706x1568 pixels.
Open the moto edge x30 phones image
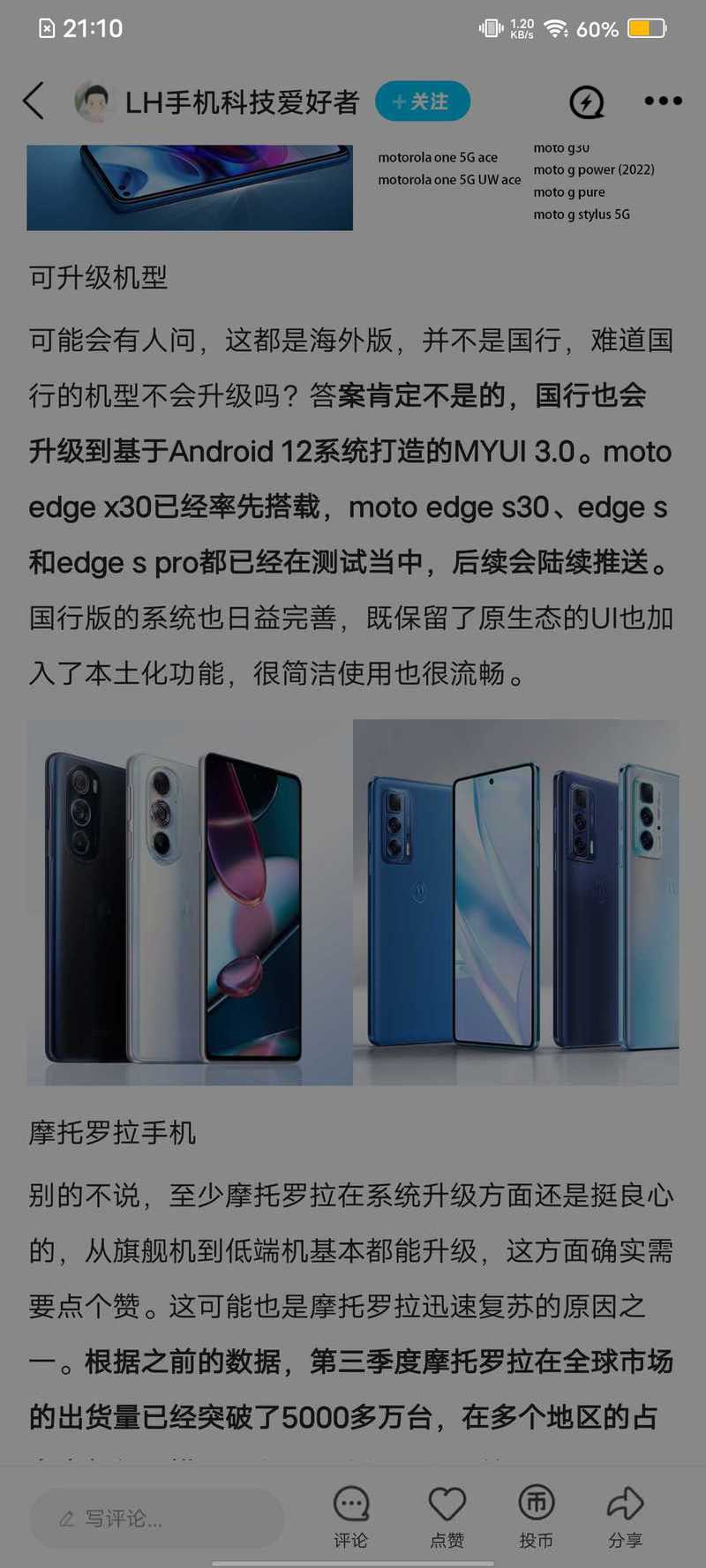[190, 902]
